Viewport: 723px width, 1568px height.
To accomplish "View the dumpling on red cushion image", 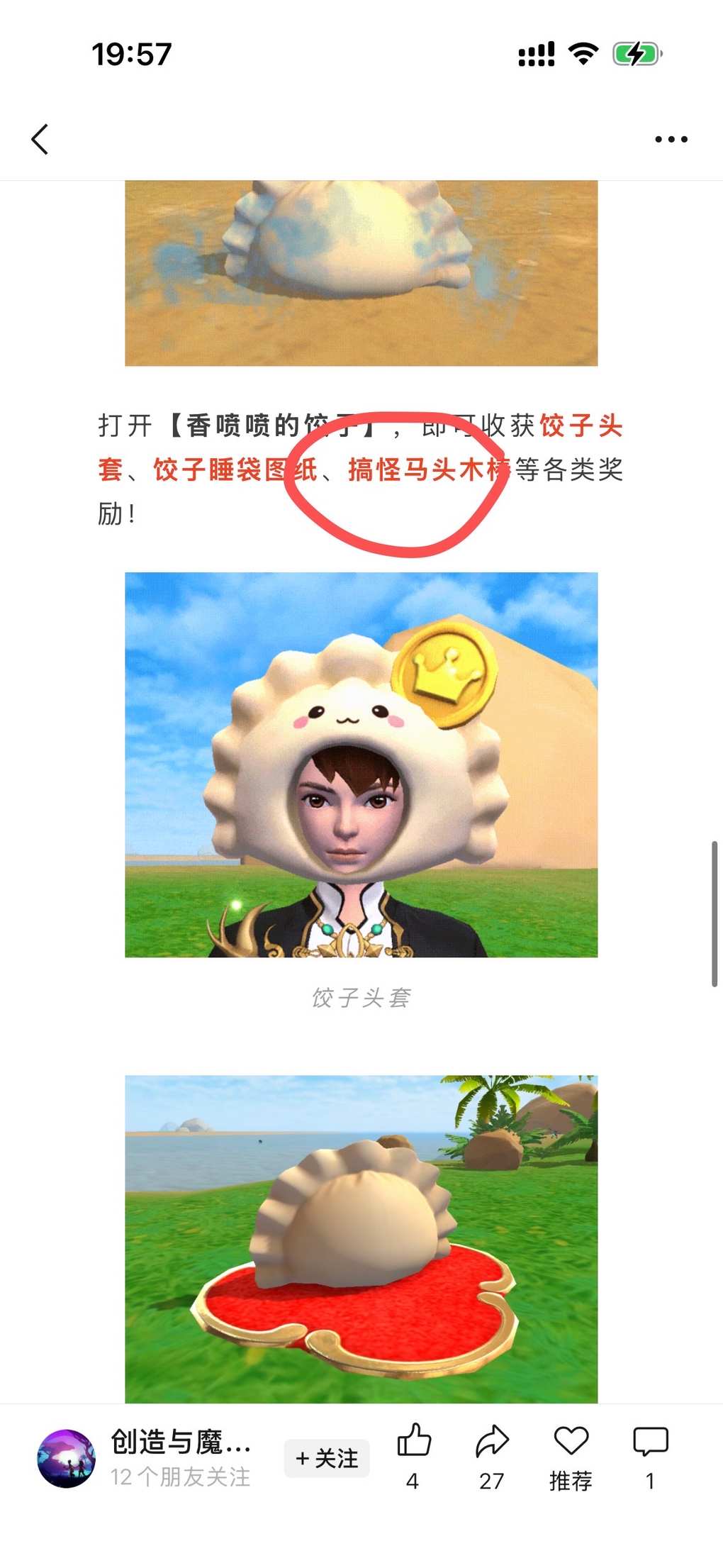I will (361, 1238).
